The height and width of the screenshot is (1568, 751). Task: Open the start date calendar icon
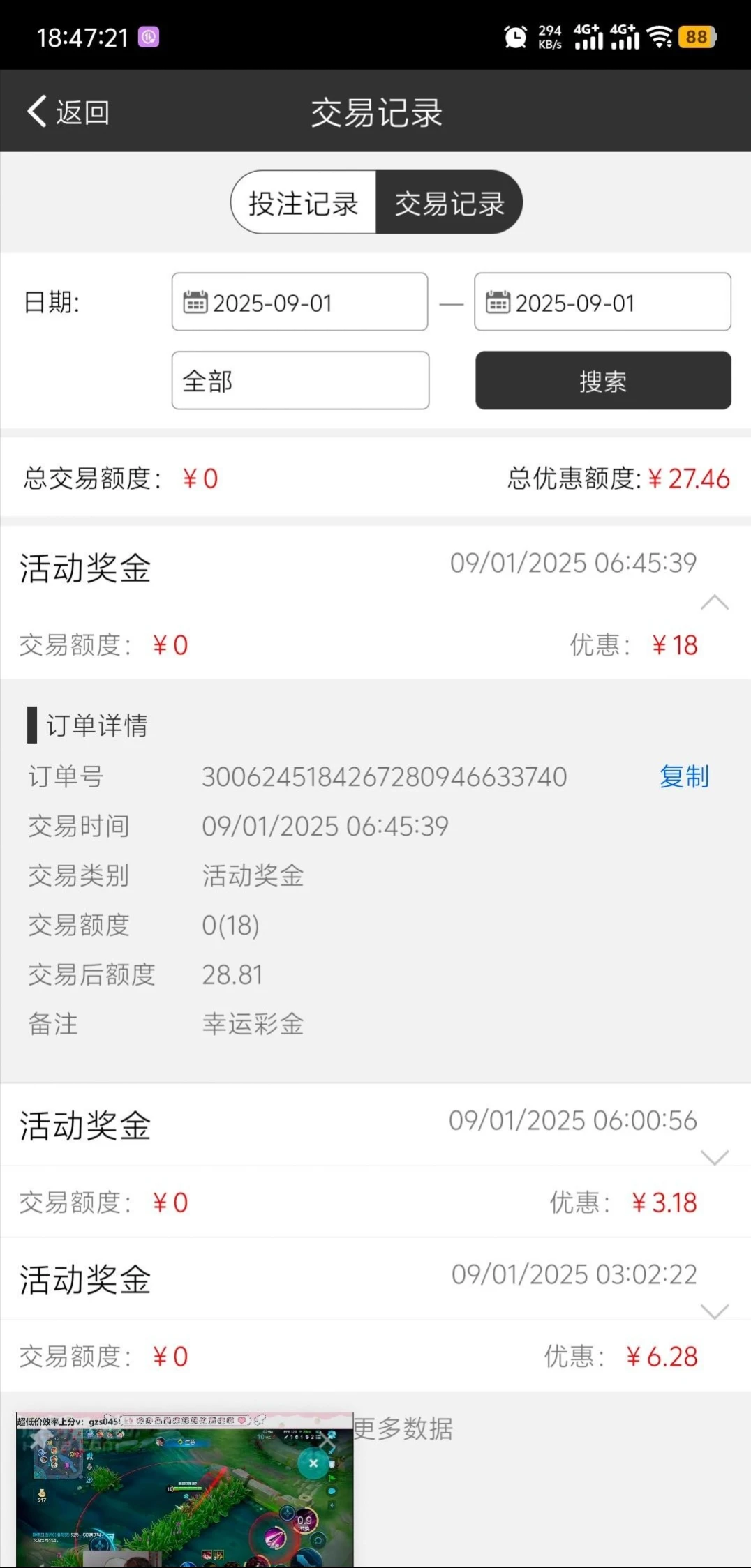pyautogui.click(x=194, y=302)
